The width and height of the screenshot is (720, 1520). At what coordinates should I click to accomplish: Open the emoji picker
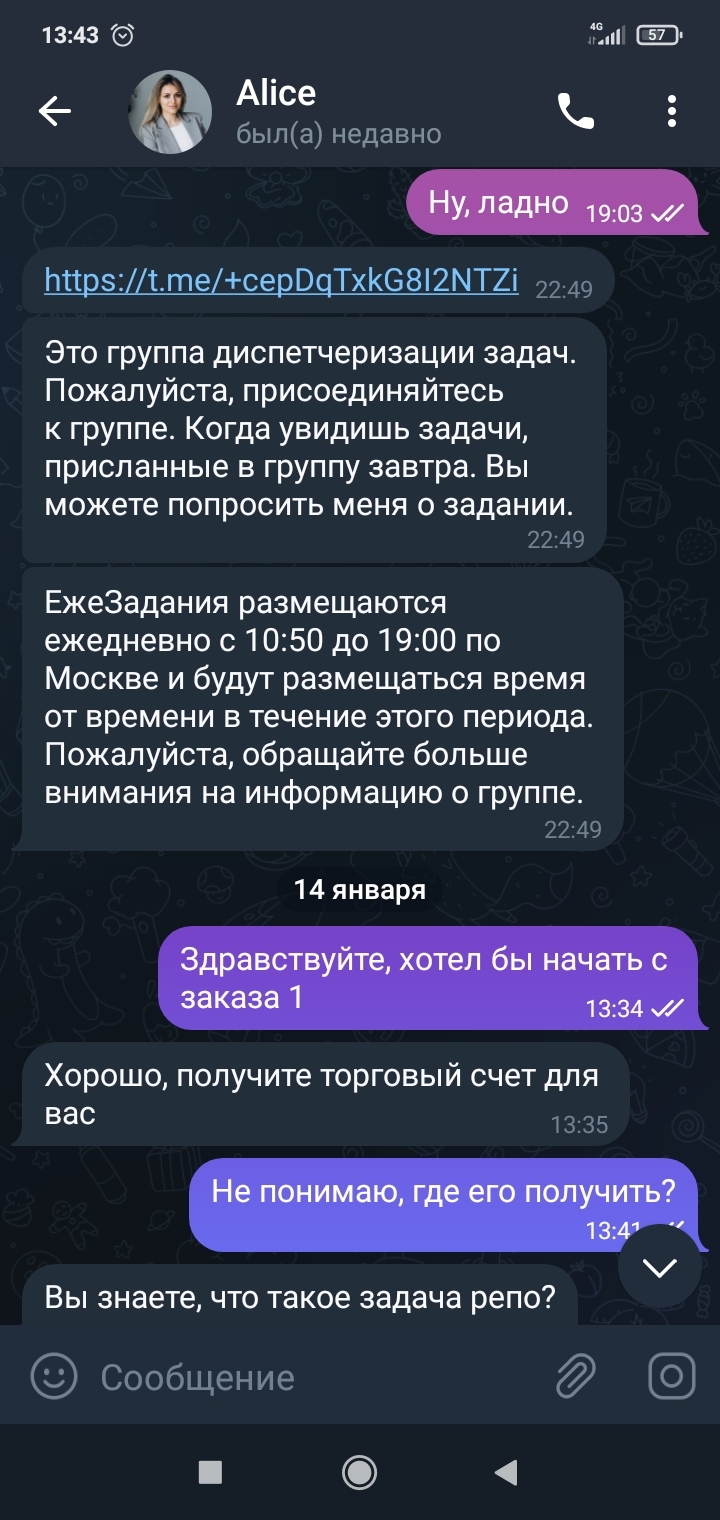point(54,1376)
